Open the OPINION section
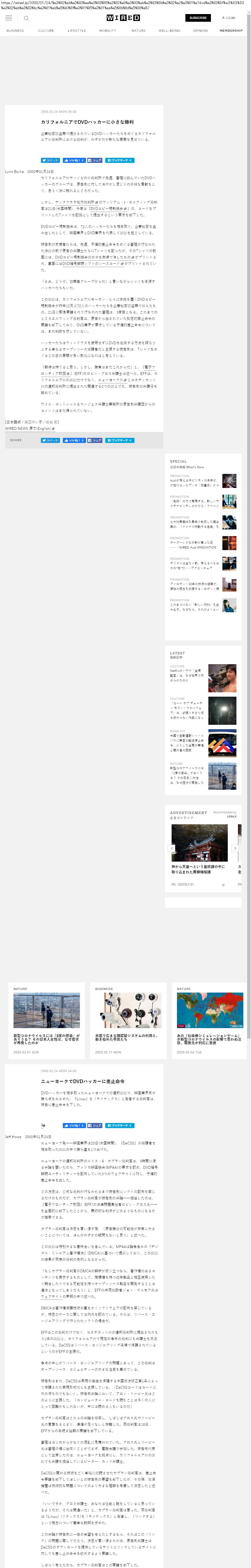 coord(200,30)
